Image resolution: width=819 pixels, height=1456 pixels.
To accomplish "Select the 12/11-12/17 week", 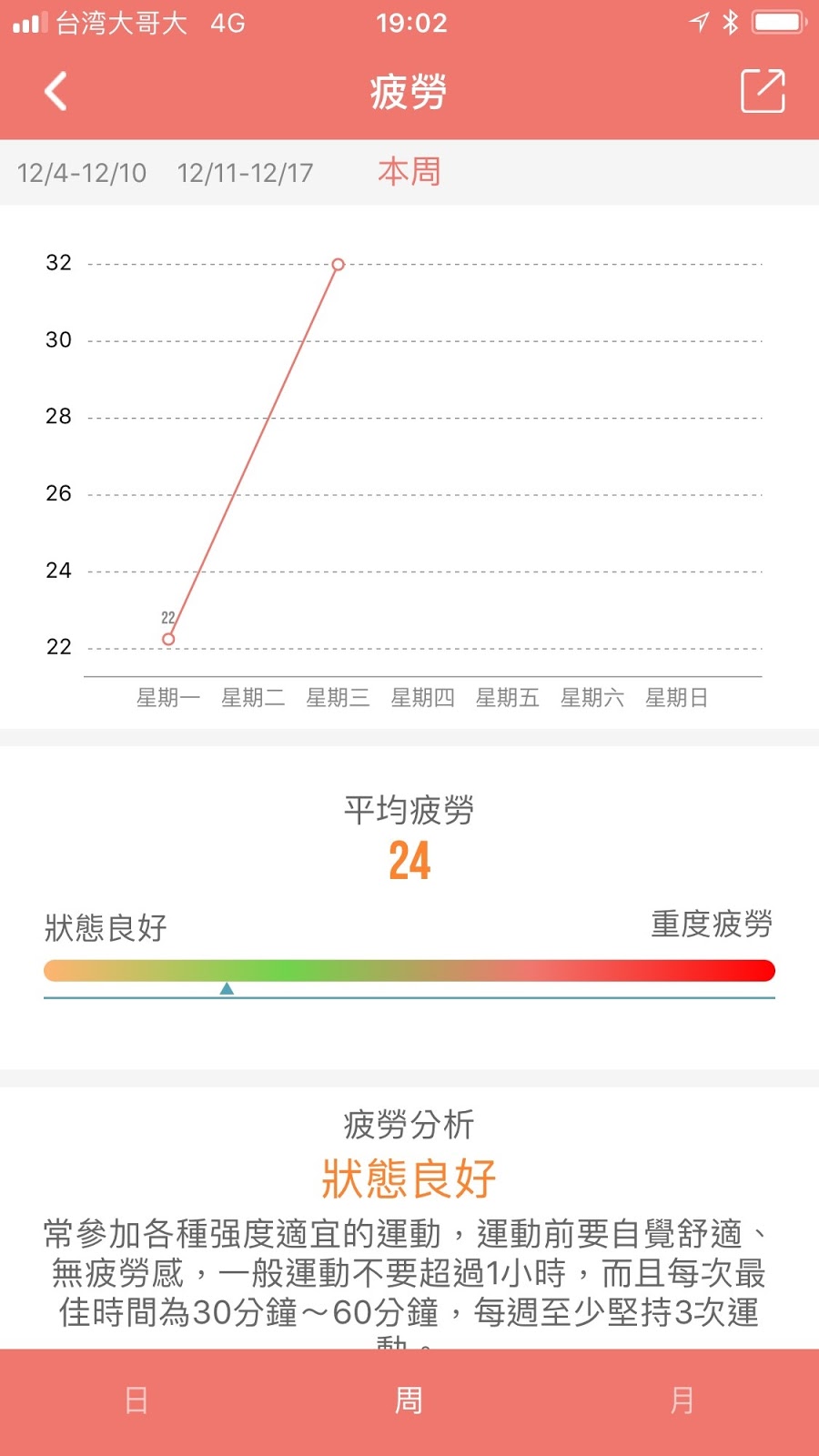I will [245, 173].
